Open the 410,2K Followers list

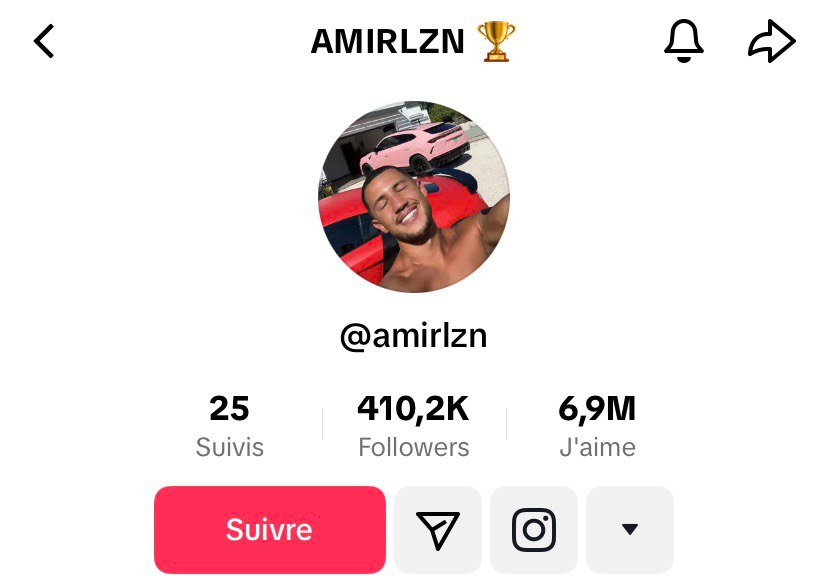click(413, 425)
